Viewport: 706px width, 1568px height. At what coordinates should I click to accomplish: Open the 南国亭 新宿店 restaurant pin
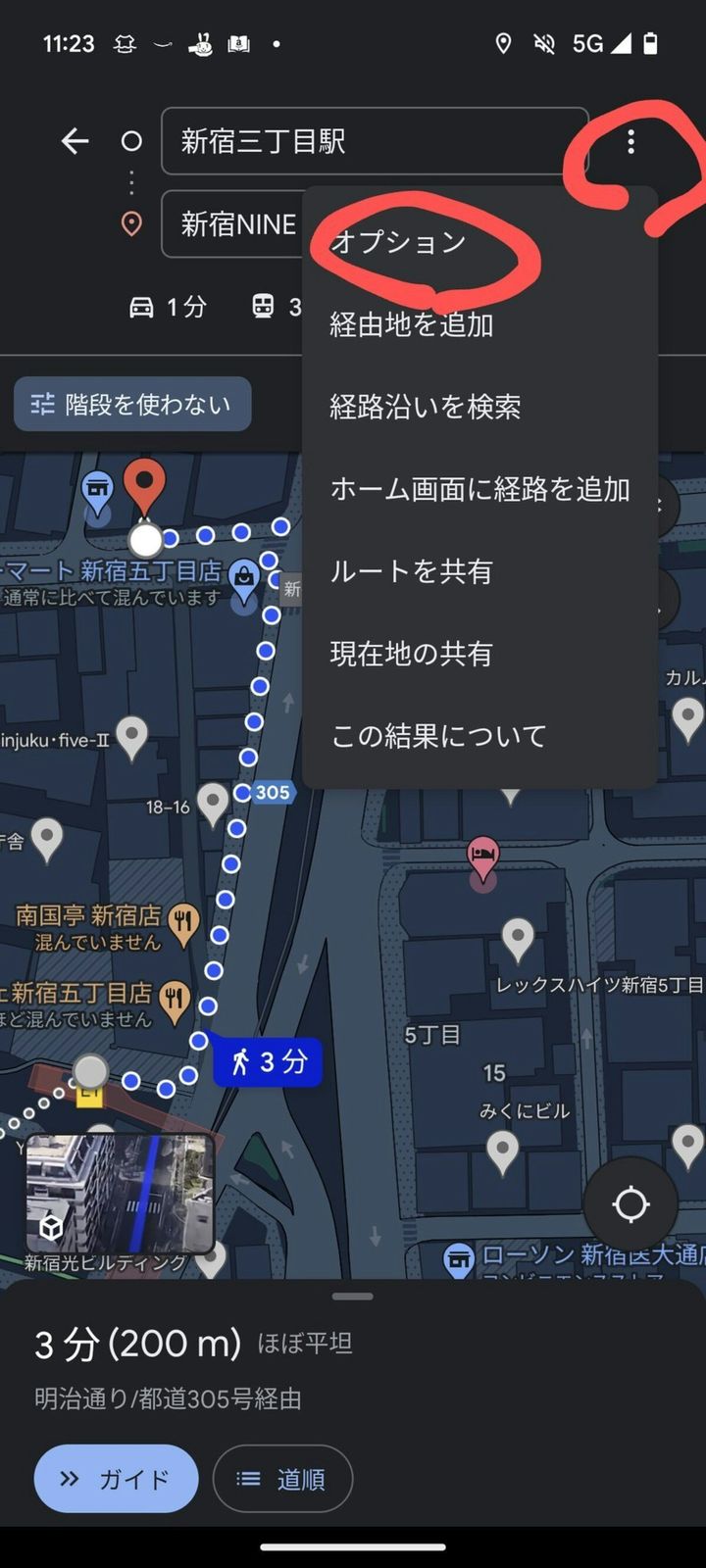point(183,921)
